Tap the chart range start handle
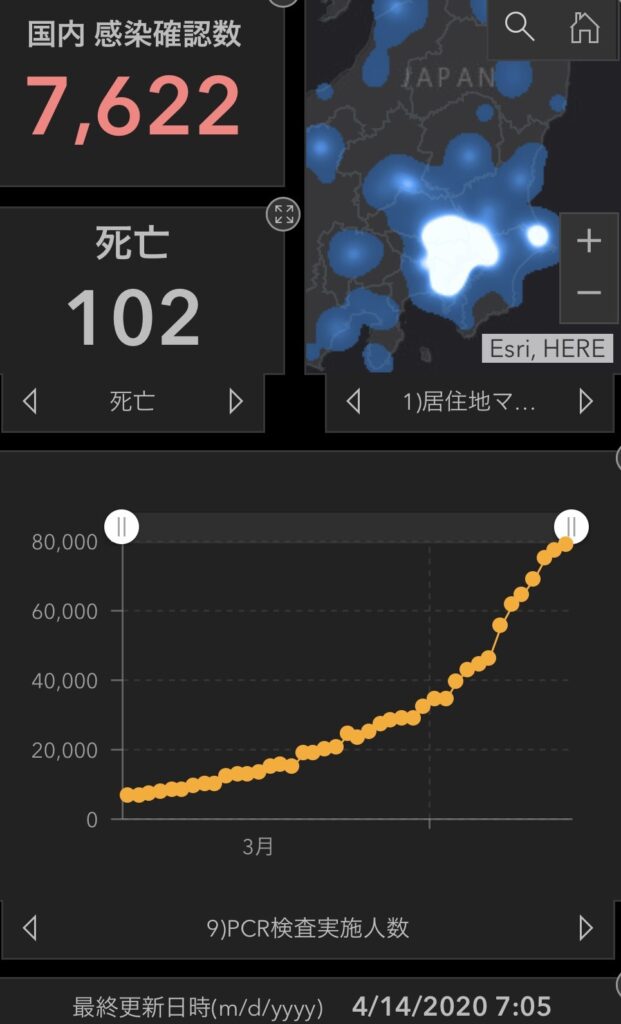Viewport: 621px width, 1024px height. (121, 526)
